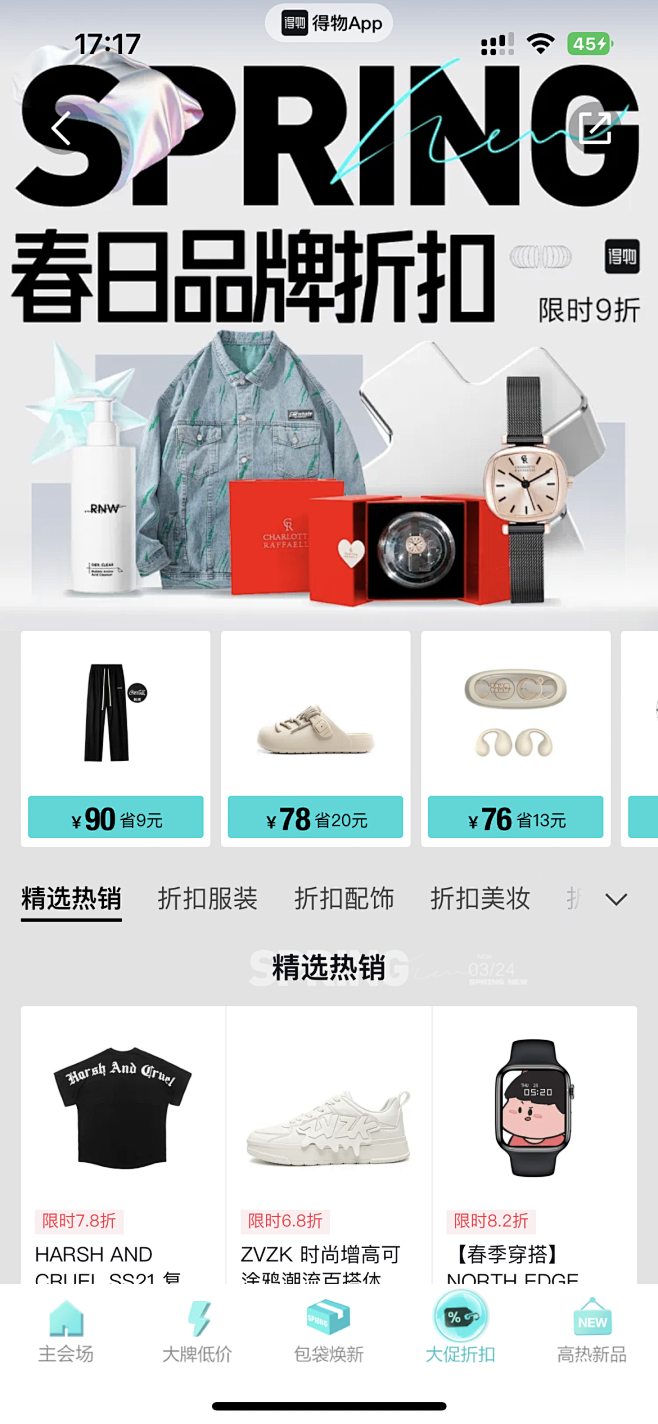Switch to the 折扣配饰 tab
The height and width of the screenshot is (1424, 658).
click(x=344, y=898)
